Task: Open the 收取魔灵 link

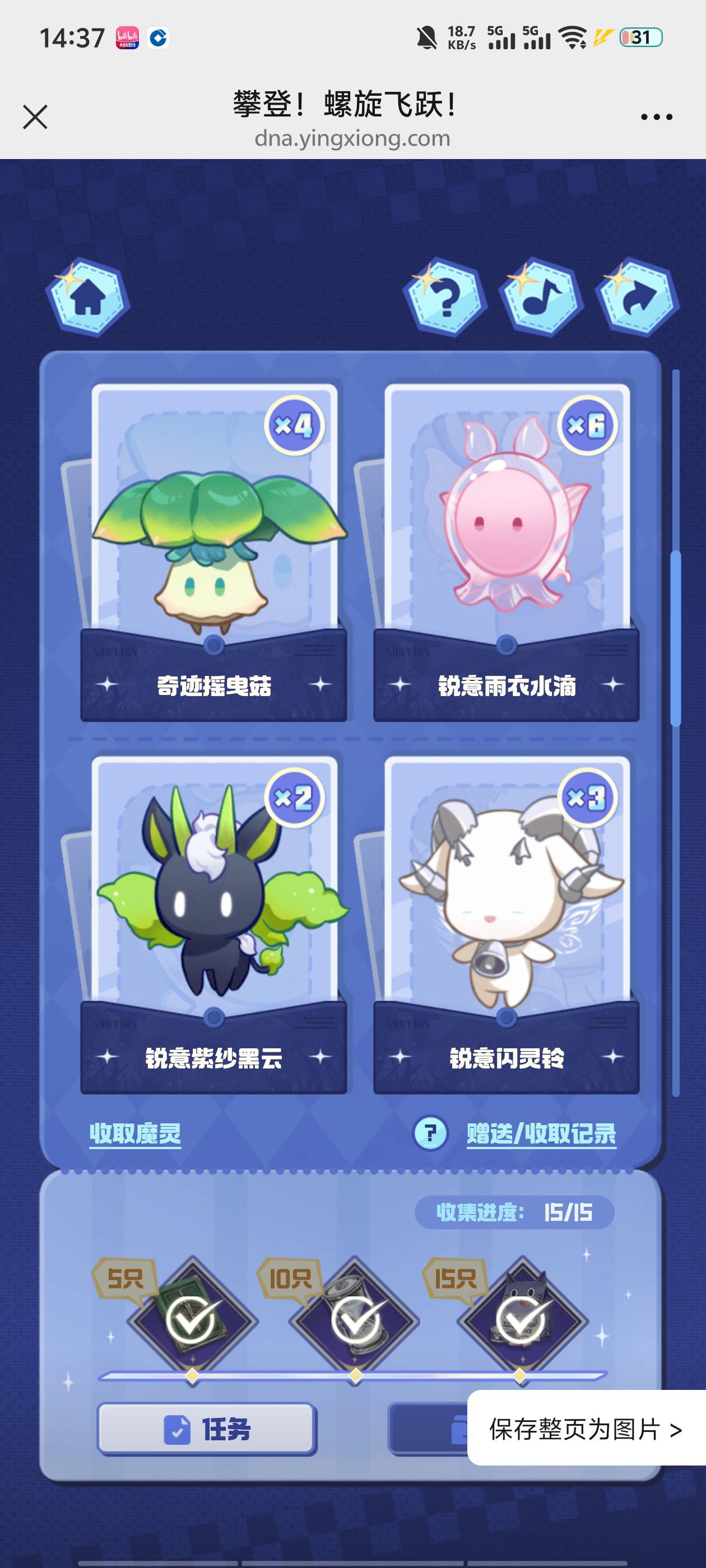Action: pos(135,1133)
